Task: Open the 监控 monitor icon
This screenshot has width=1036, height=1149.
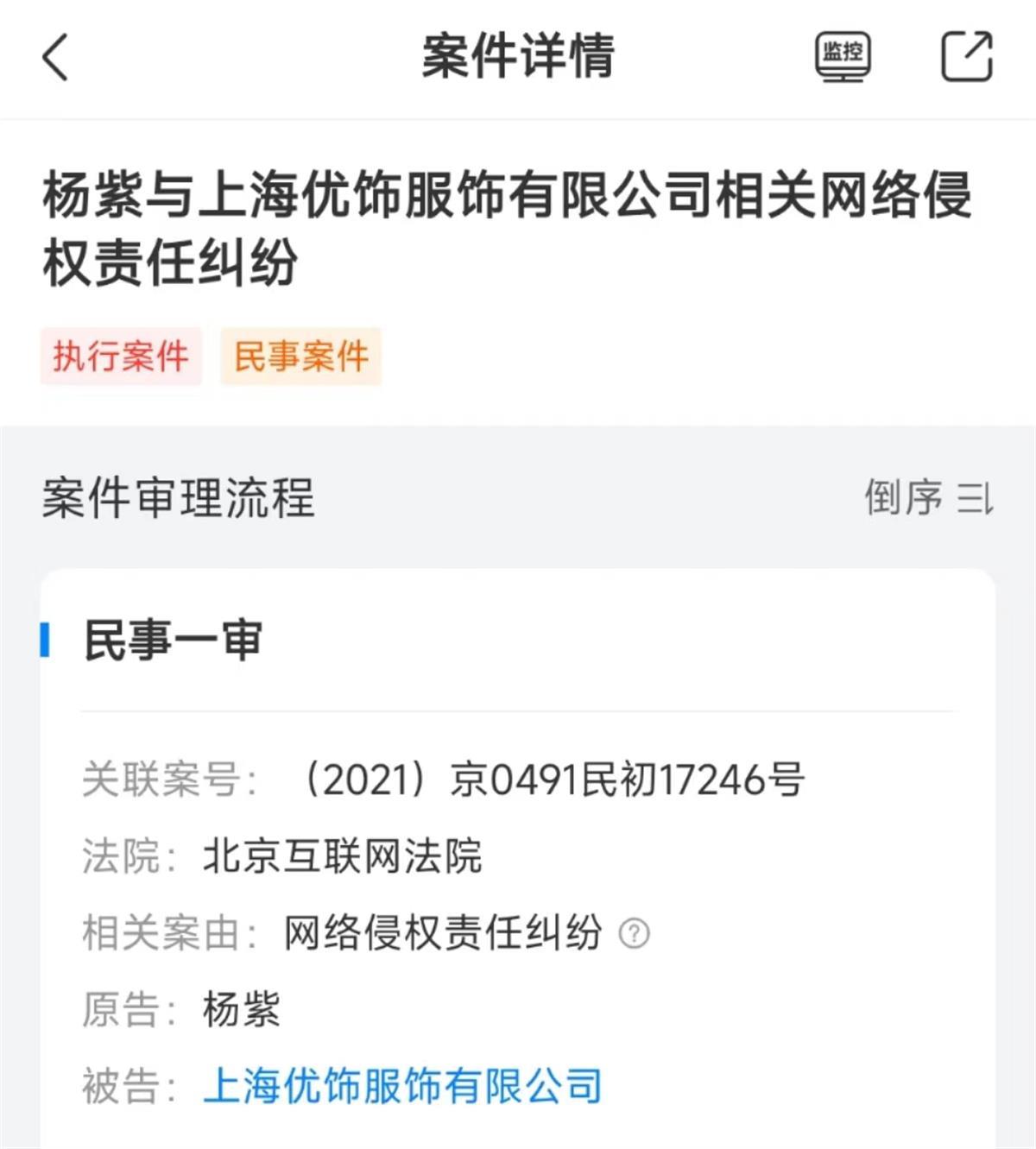Action: [x=842, y=57]
